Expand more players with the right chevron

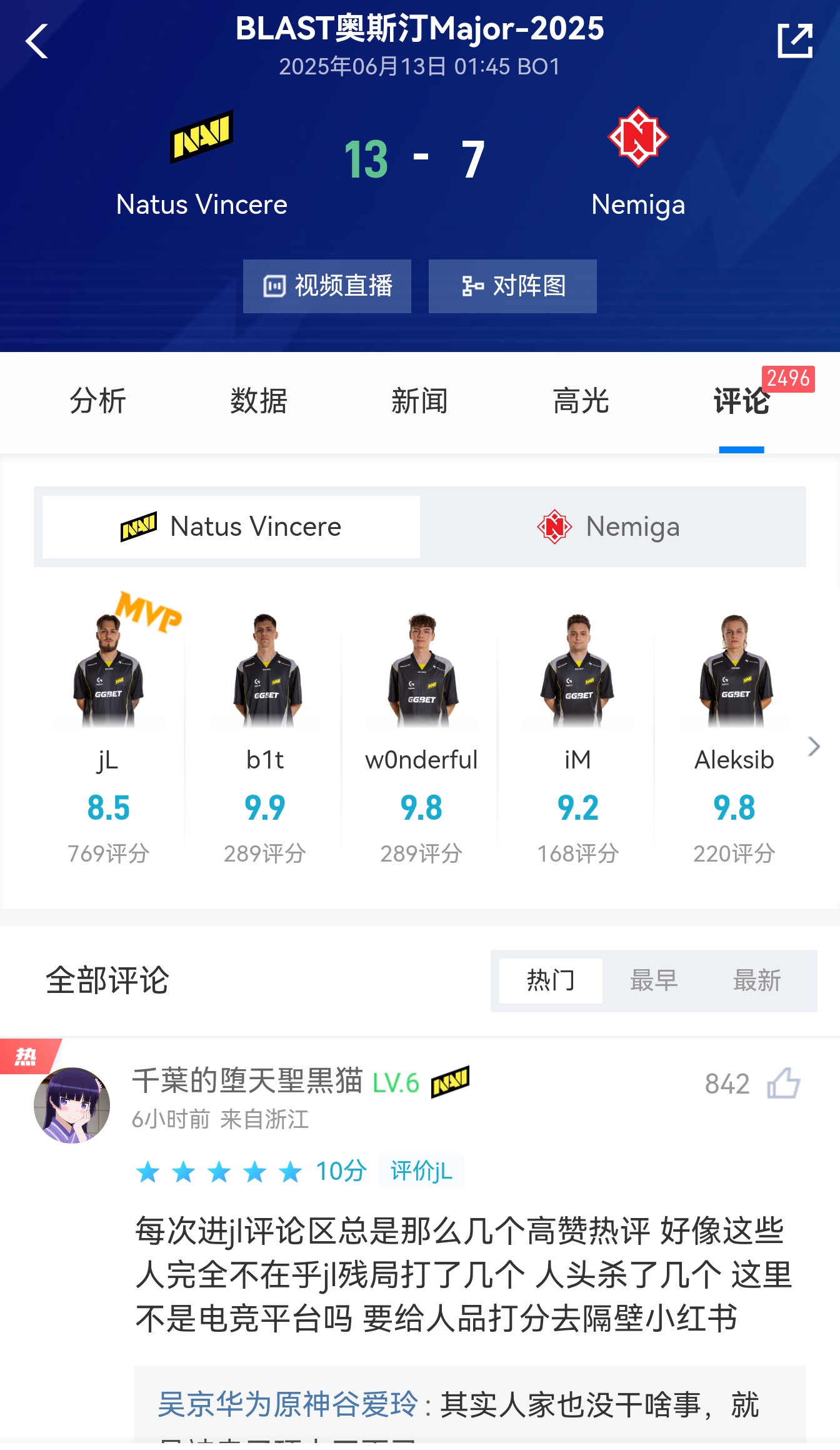(x=812, y=747)
